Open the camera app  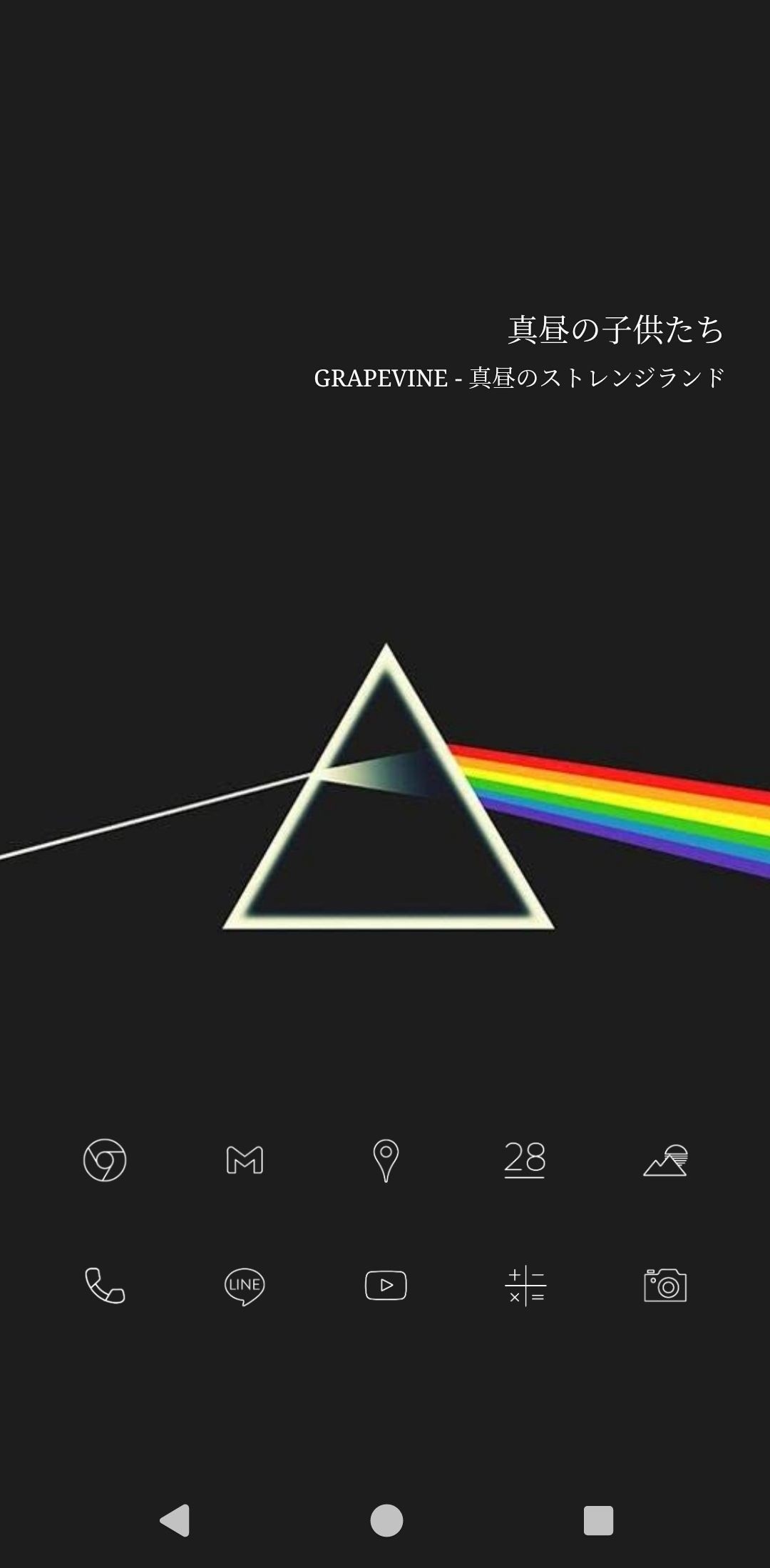pyautogui.click(x=665, y=1285)
